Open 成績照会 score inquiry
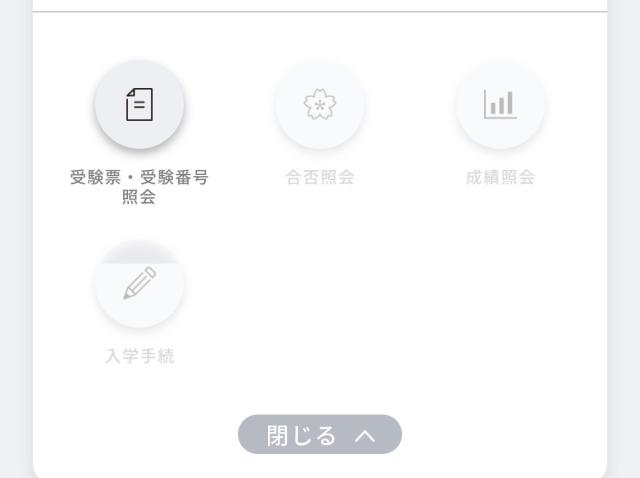Image resolution: width=640 pixels, height=478 pixels. tap(500, 106)
